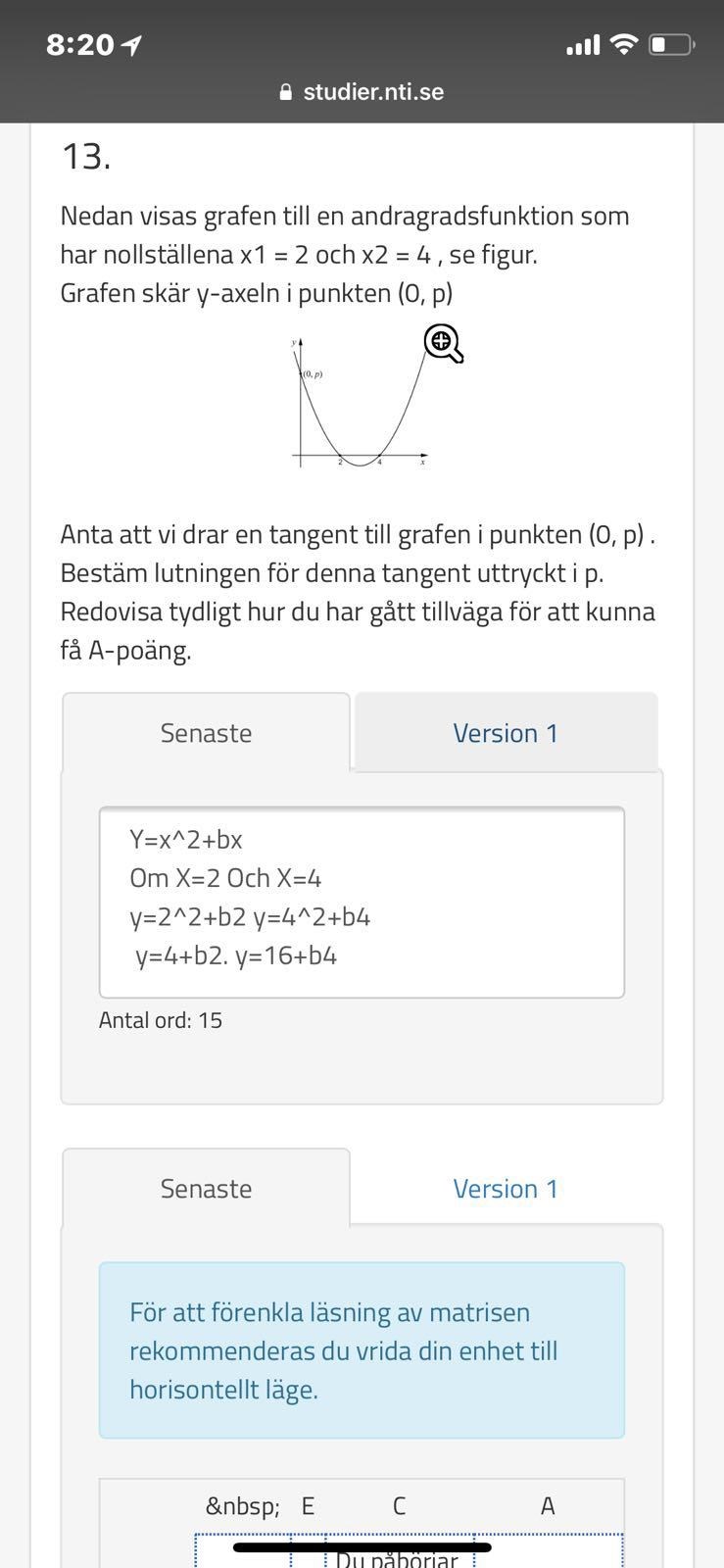Switch to Version 1 above the answer text
The image size is (724, 1568).
pos(506,733)
